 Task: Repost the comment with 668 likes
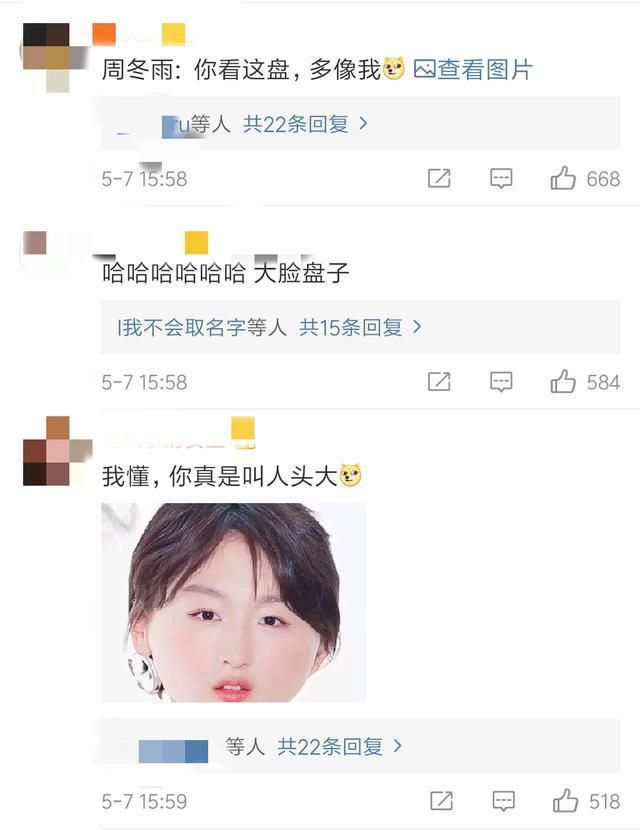click(439, 179)
